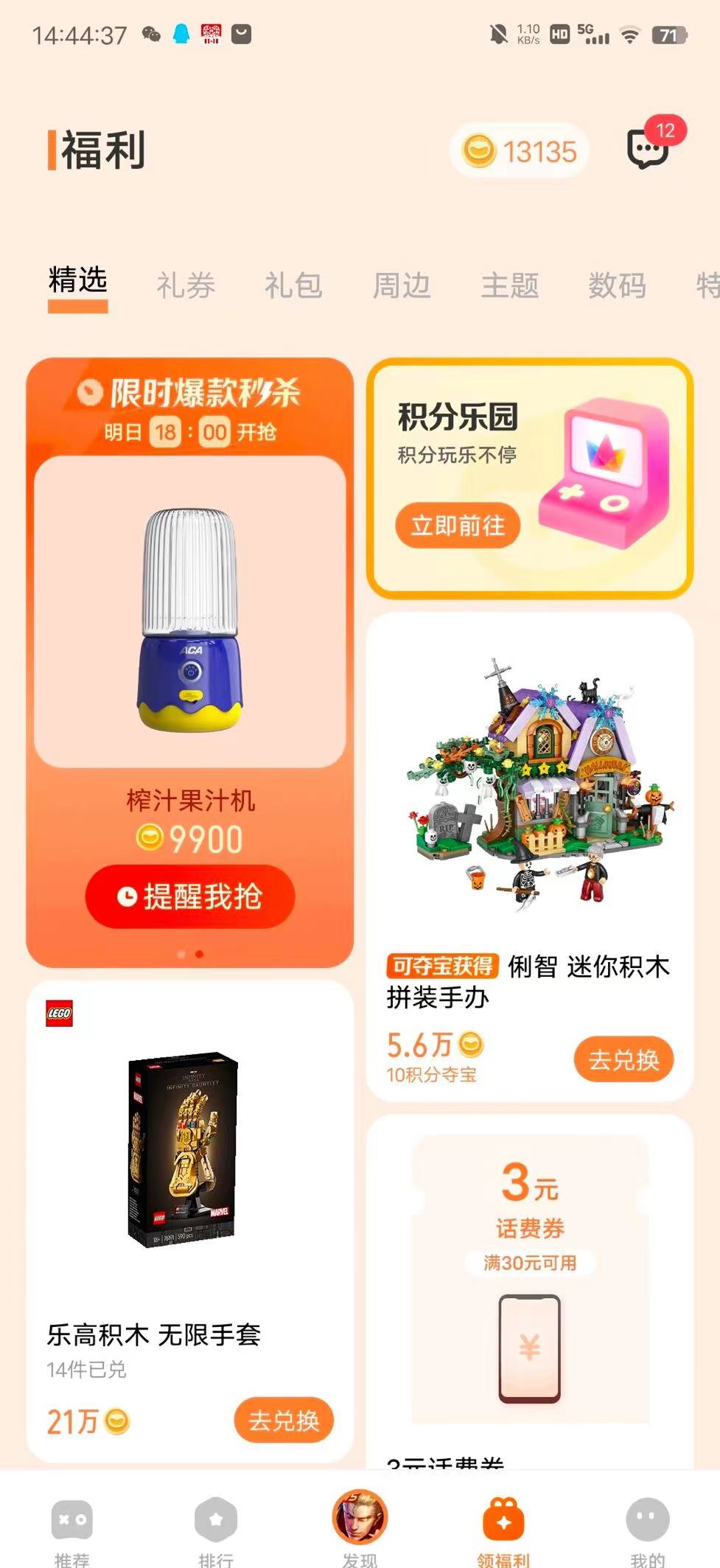This screenshot has width=720, height=1568.
Task: Switch to the 礼券 tab
Action: (186, 285)
